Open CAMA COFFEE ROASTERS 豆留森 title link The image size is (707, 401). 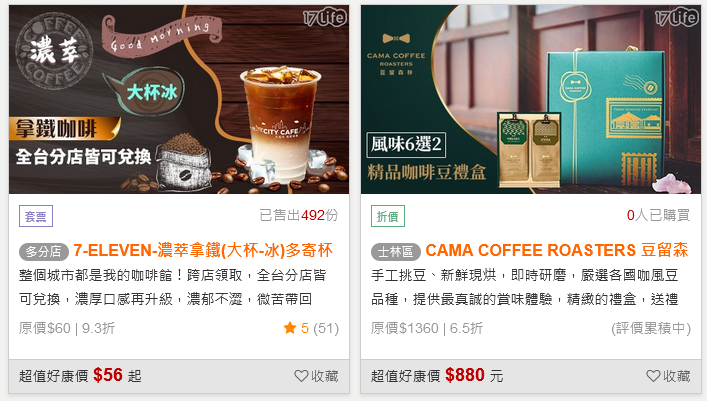[x=556, y=250]
